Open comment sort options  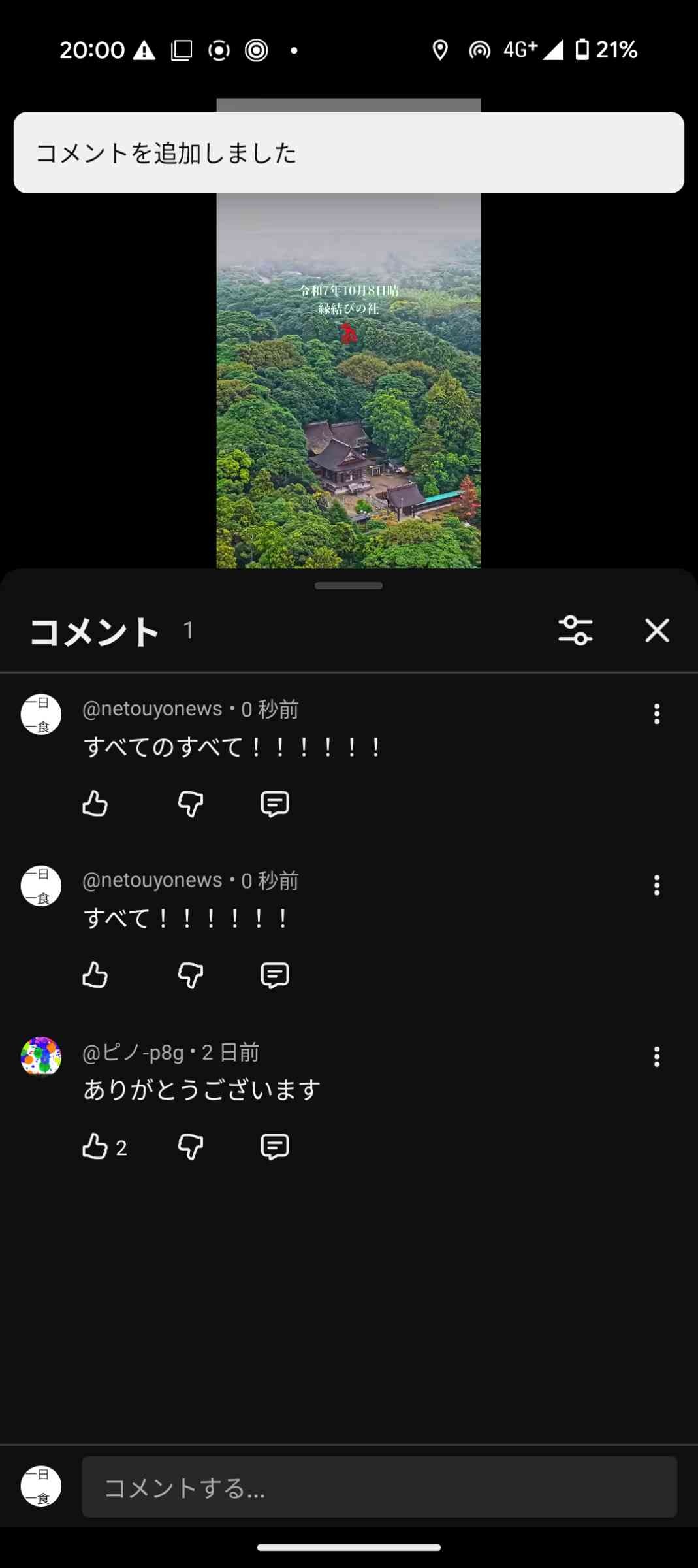pos(575,630)
